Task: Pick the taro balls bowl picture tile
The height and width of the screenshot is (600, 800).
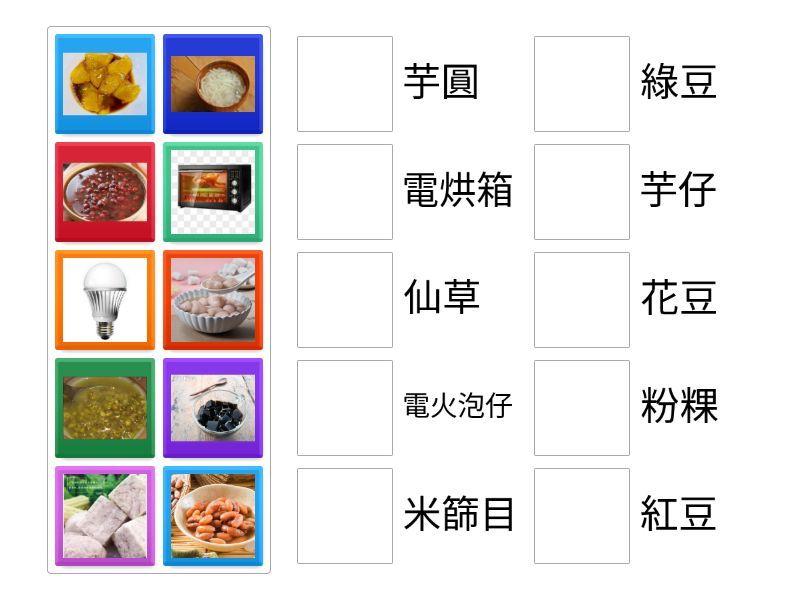Action: coord(213,300)
